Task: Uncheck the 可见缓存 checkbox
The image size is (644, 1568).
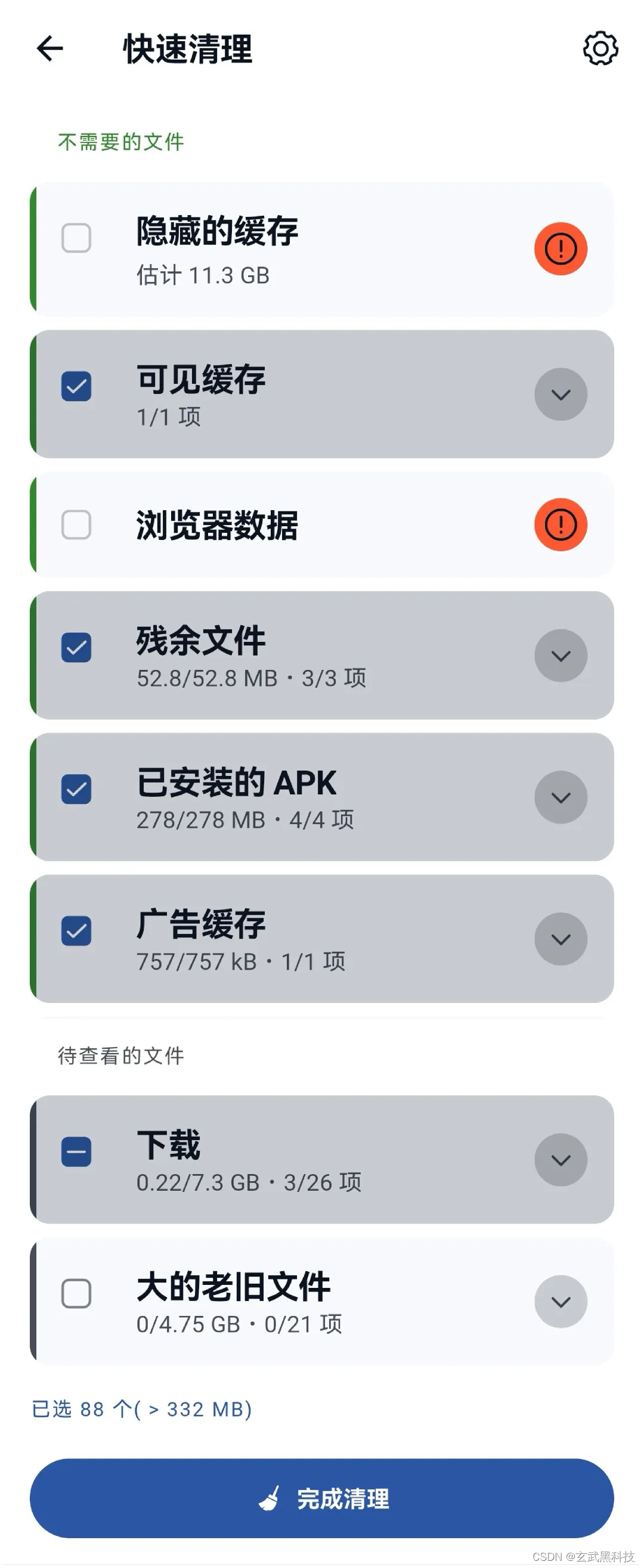Action: pyautogui.click(x=76, y=387)
